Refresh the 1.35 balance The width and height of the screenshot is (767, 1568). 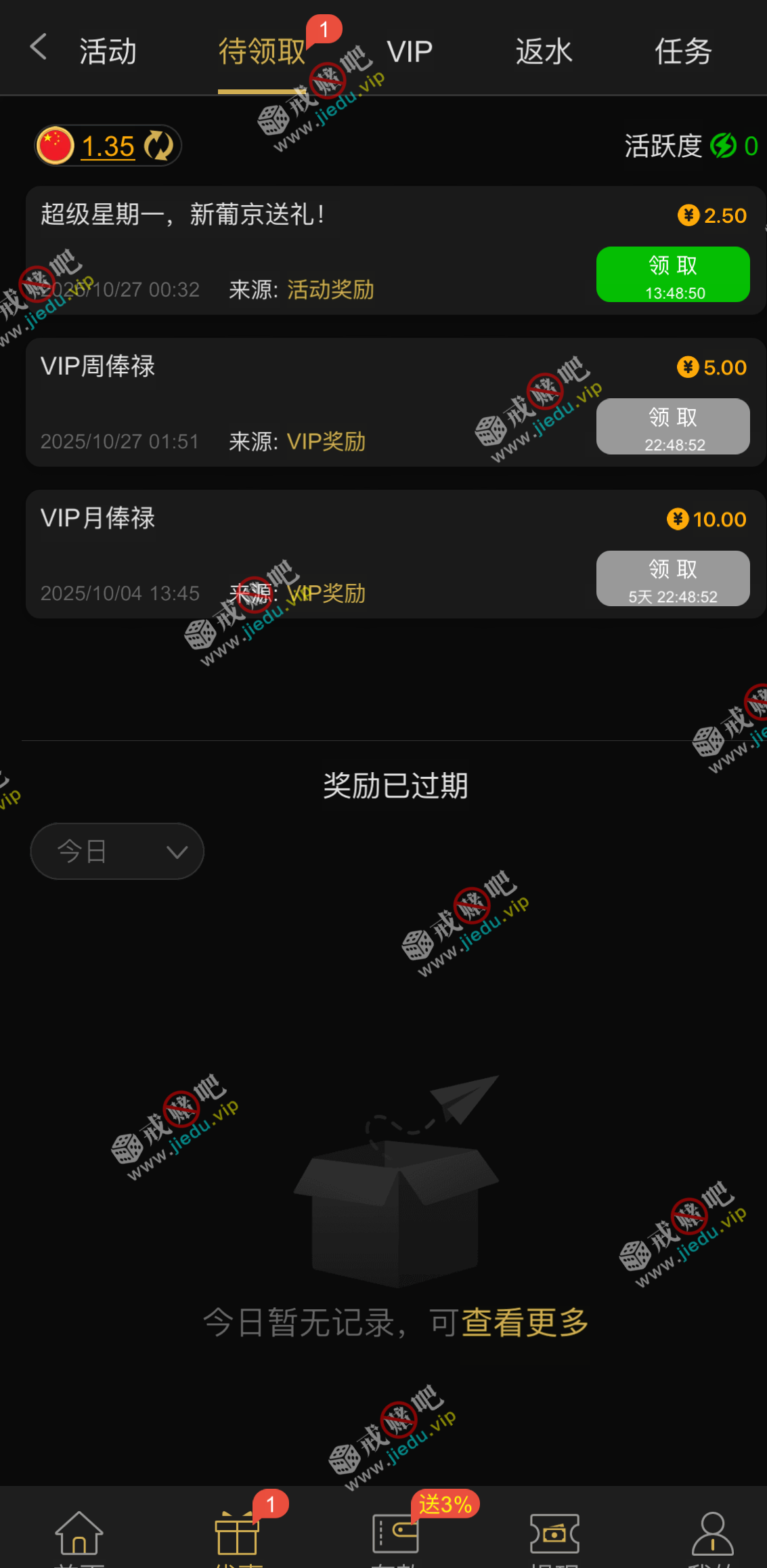[x=159, y=146]
